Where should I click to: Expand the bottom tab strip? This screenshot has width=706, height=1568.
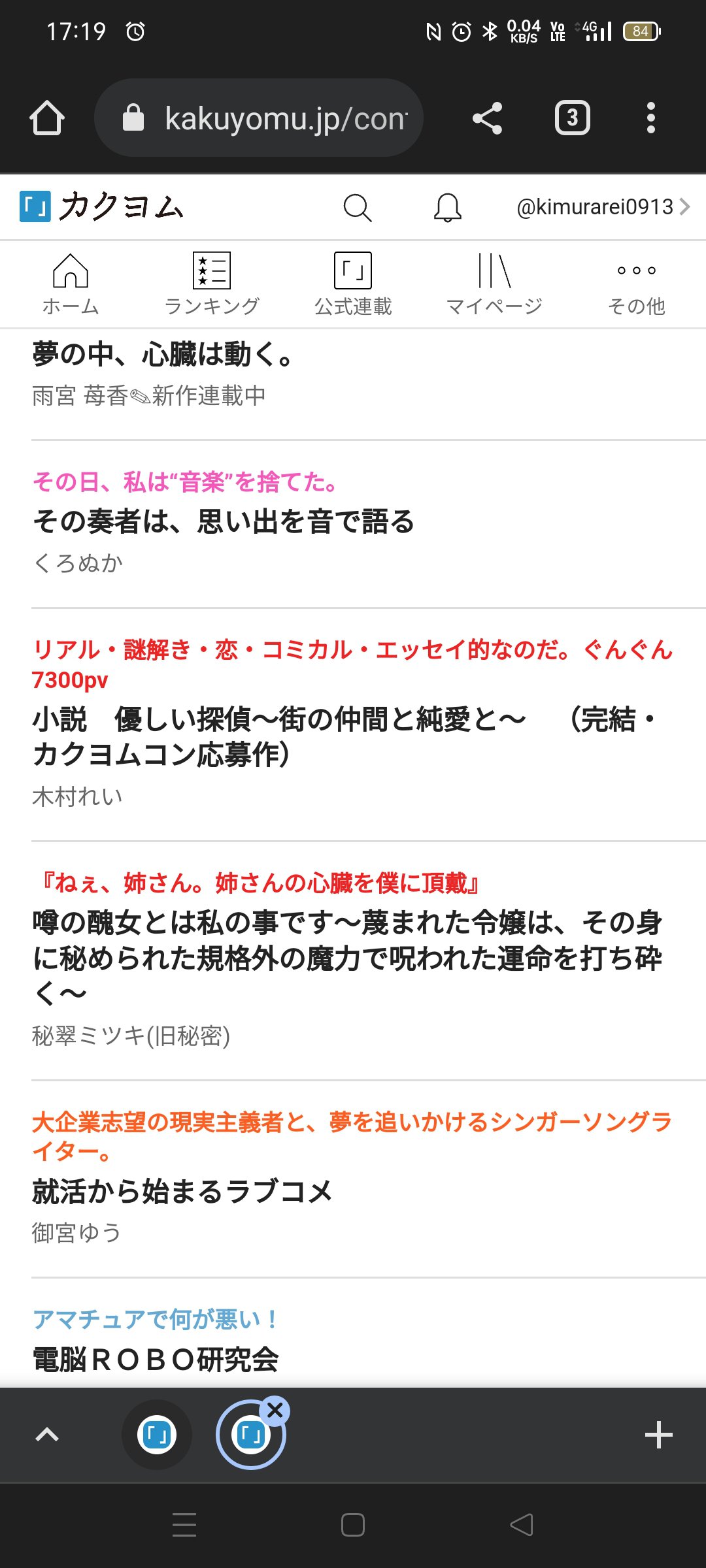point(47,1435)
